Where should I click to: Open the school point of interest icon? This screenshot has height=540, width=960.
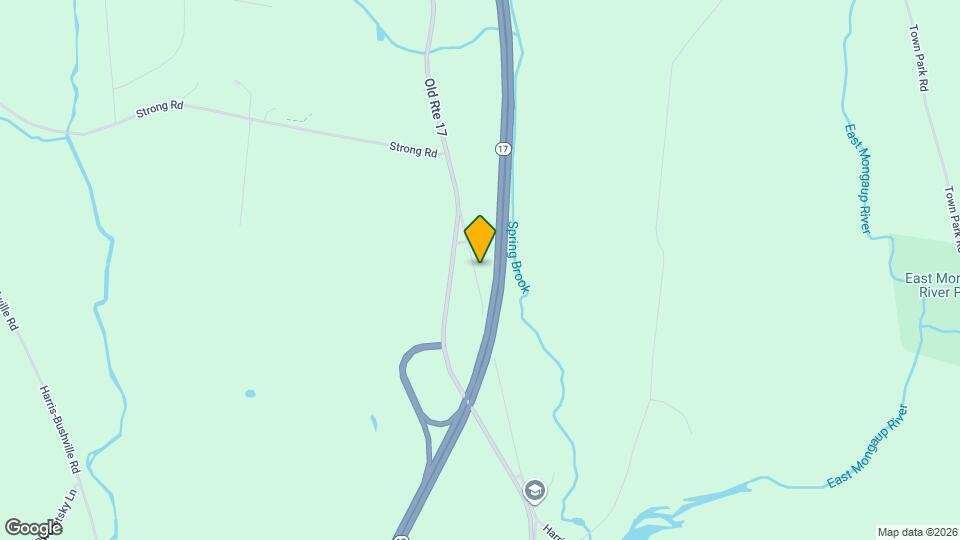[535, 490]
